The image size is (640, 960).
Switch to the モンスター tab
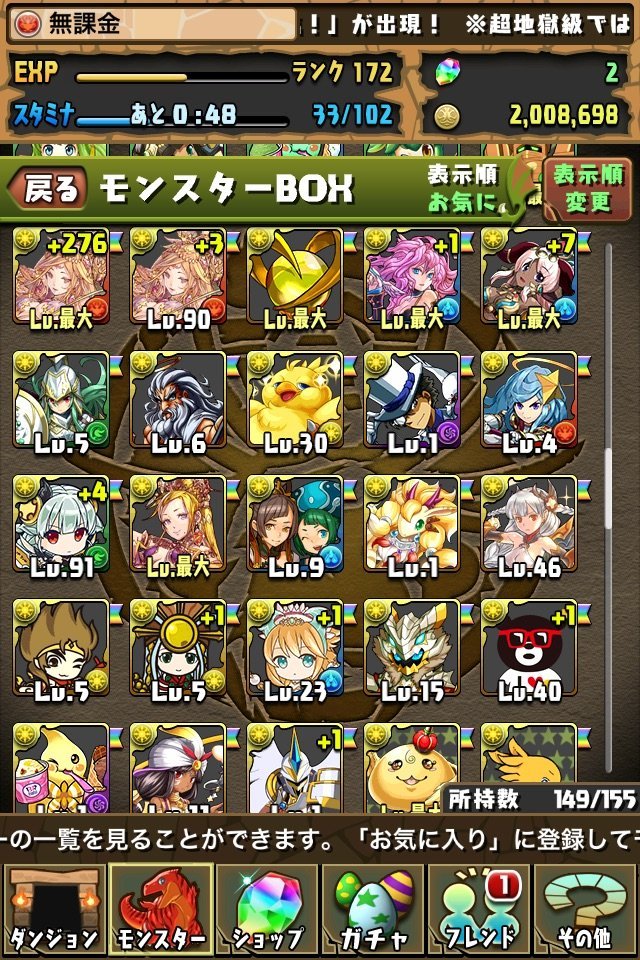pos(160,909)
